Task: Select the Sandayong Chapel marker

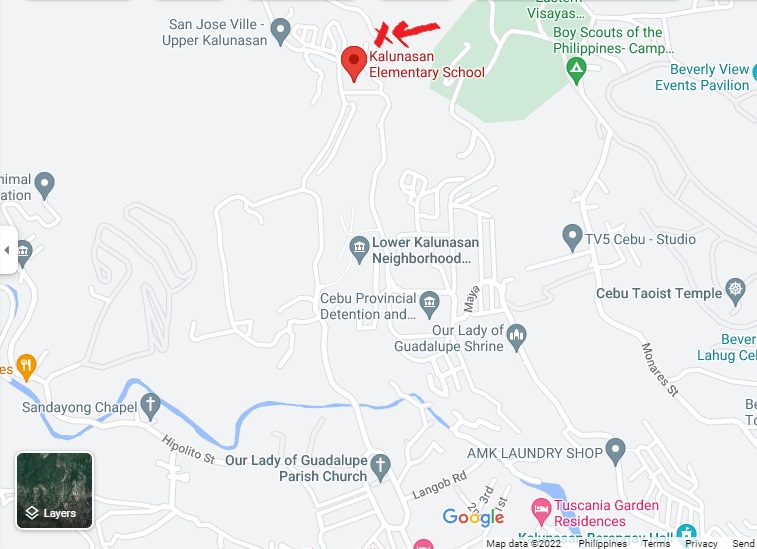Action: click(150, 406)
